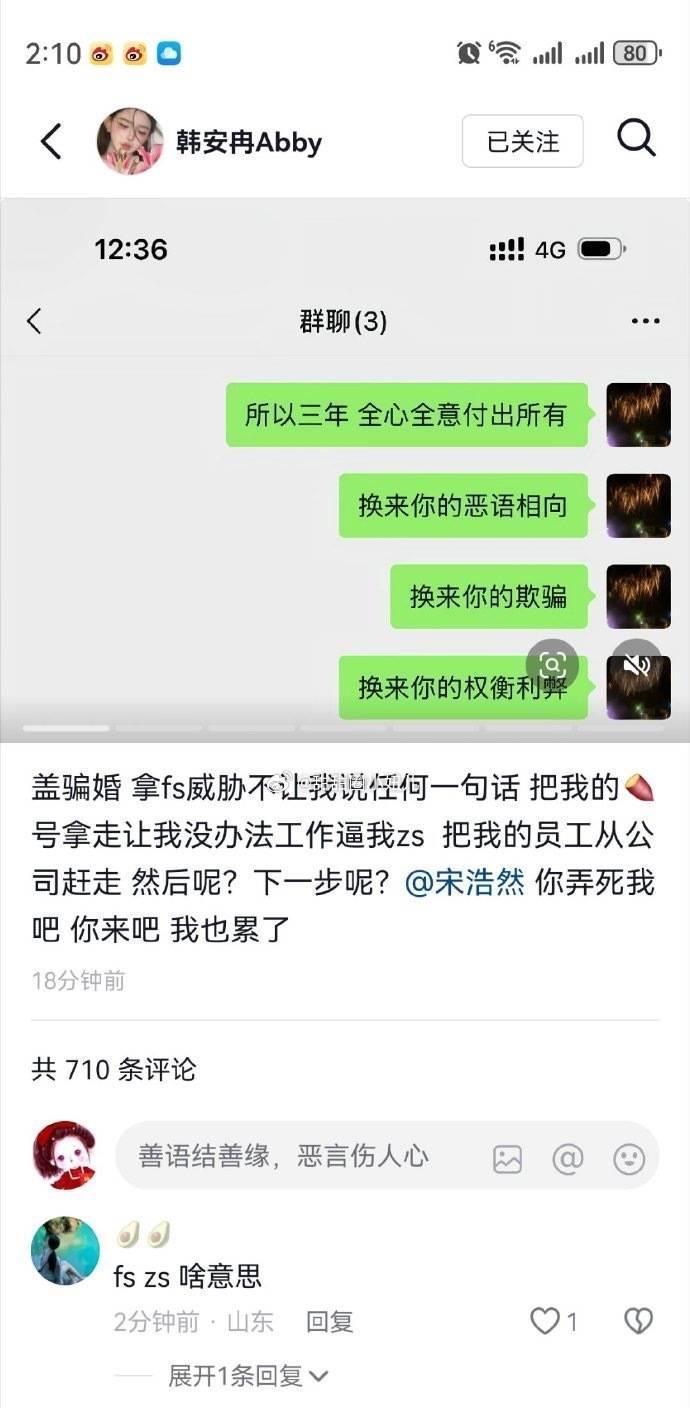The width and height of the screenshot is (690, 1408).
Task: Open the search magnifier icon
Action: coord(636,139)
